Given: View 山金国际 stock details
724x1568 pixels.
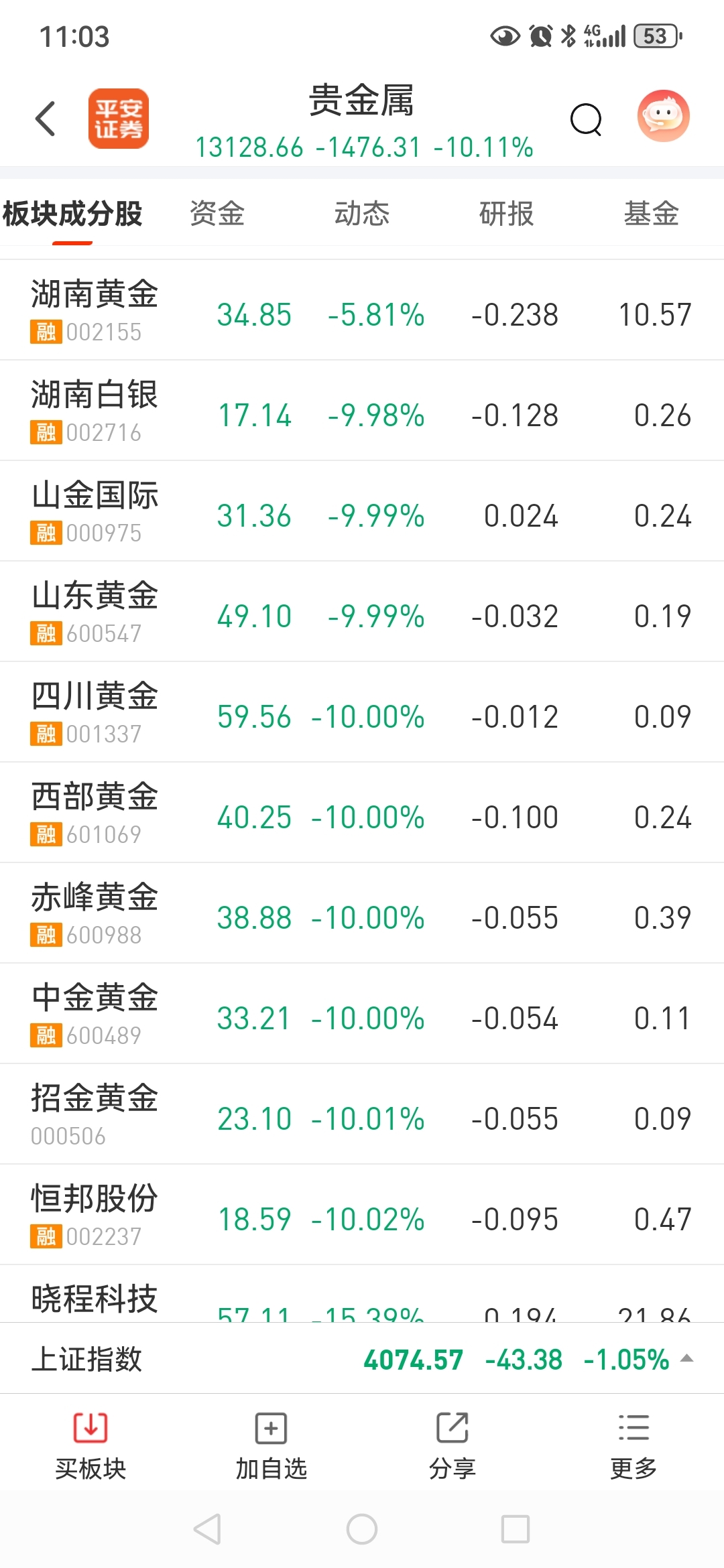Looking at the screenshot, I should 95,511.
